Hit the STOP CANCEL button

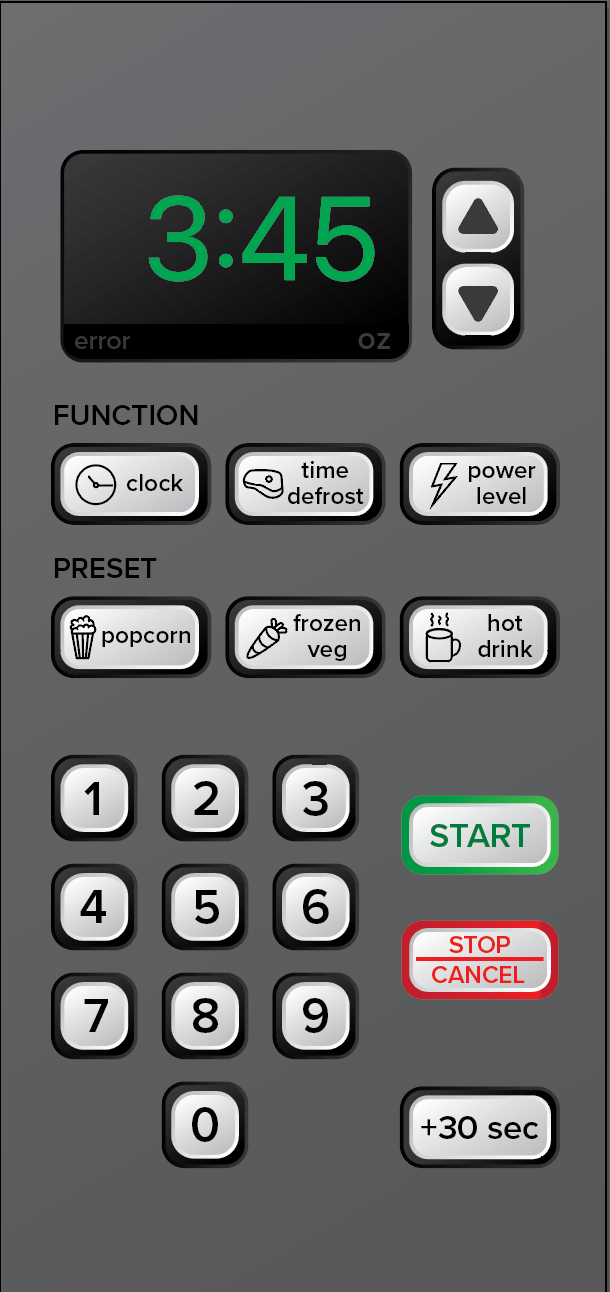tap(480, 960)
